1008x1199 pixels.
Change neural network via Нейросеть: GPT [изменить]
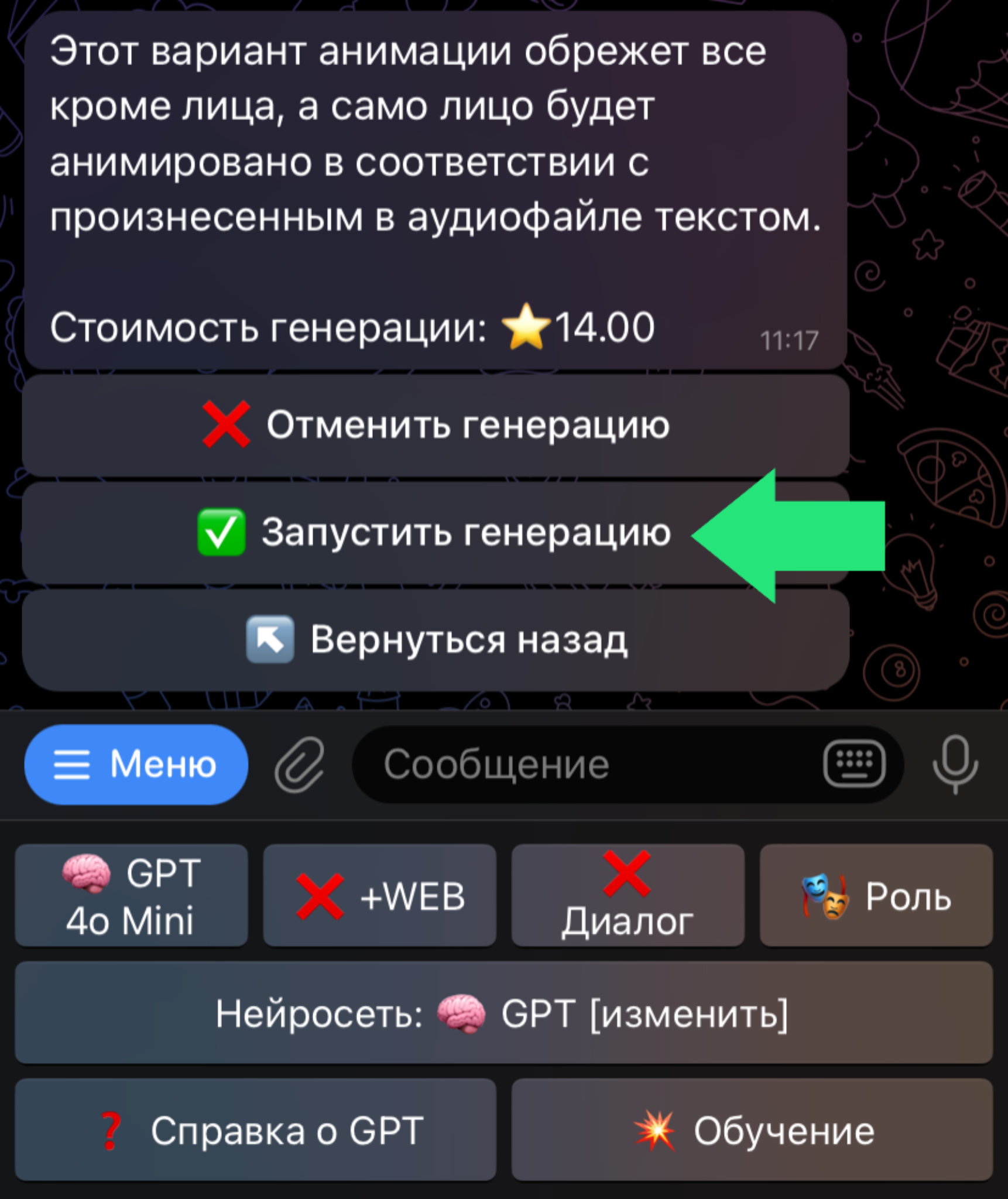click(503, 1012)
